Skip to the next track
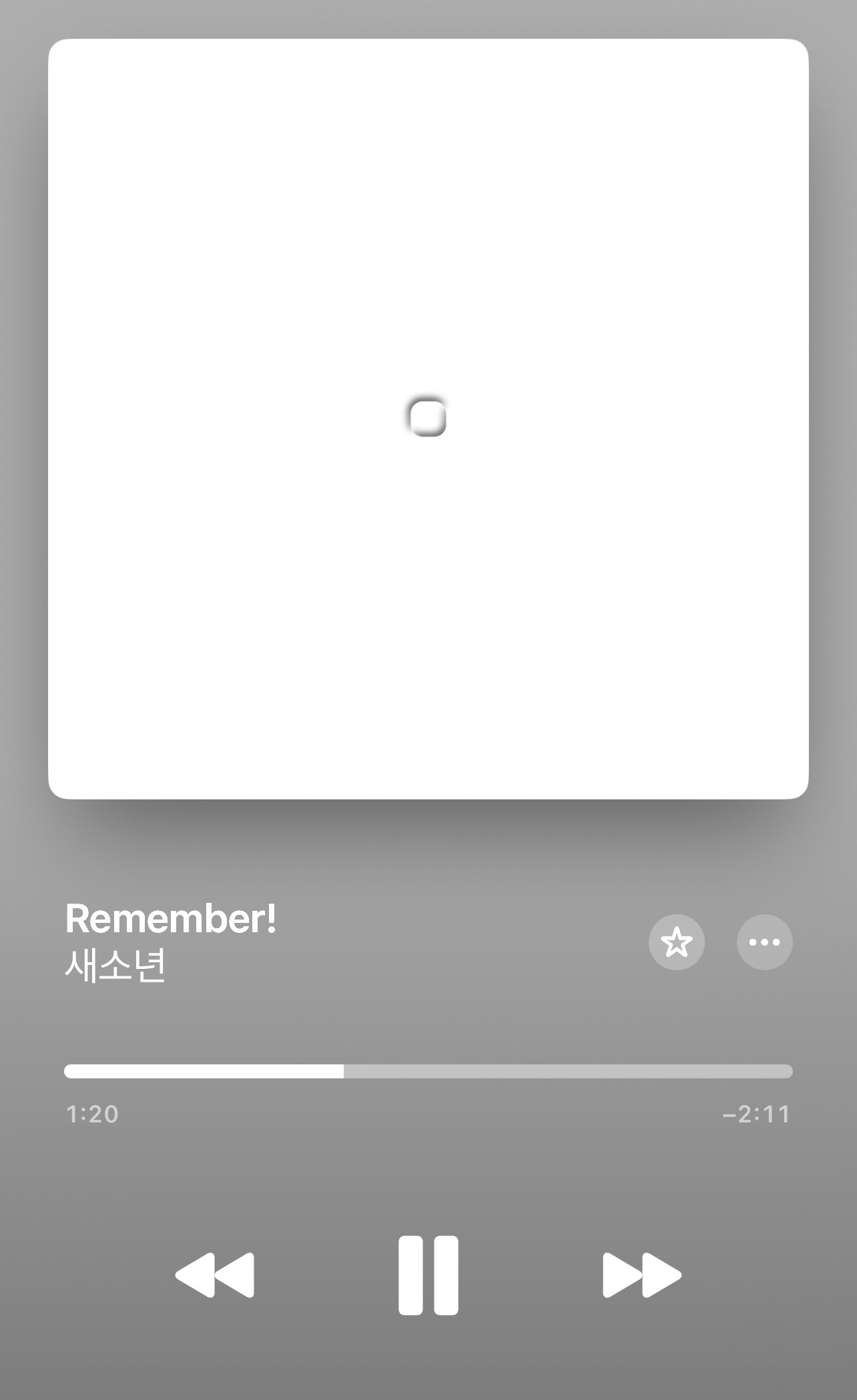 pyautogui.click(x=641, y=1275)
